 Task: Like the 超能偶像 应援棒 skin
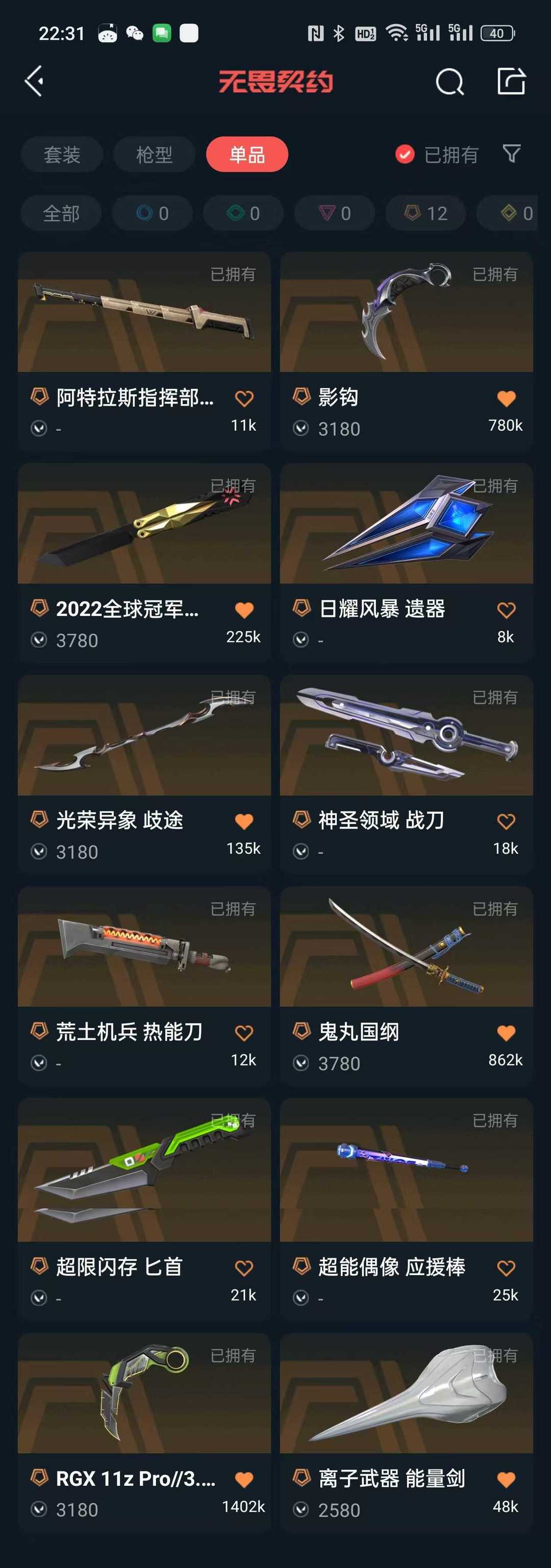[x=506, y=1268]
